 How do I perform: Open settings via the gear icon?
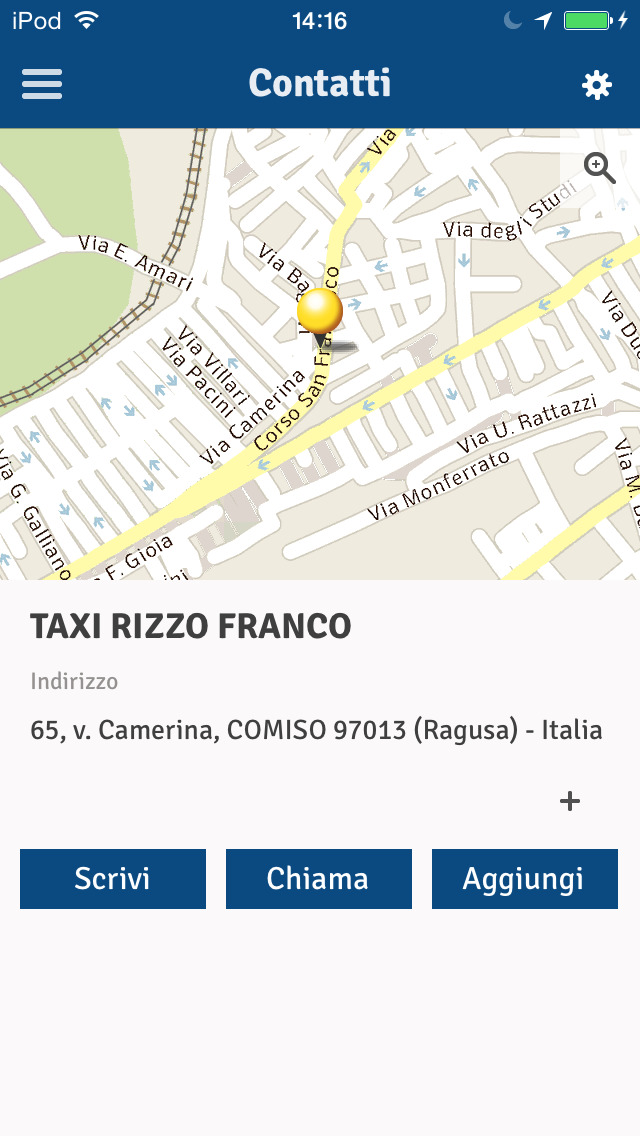tap(597, 85)
